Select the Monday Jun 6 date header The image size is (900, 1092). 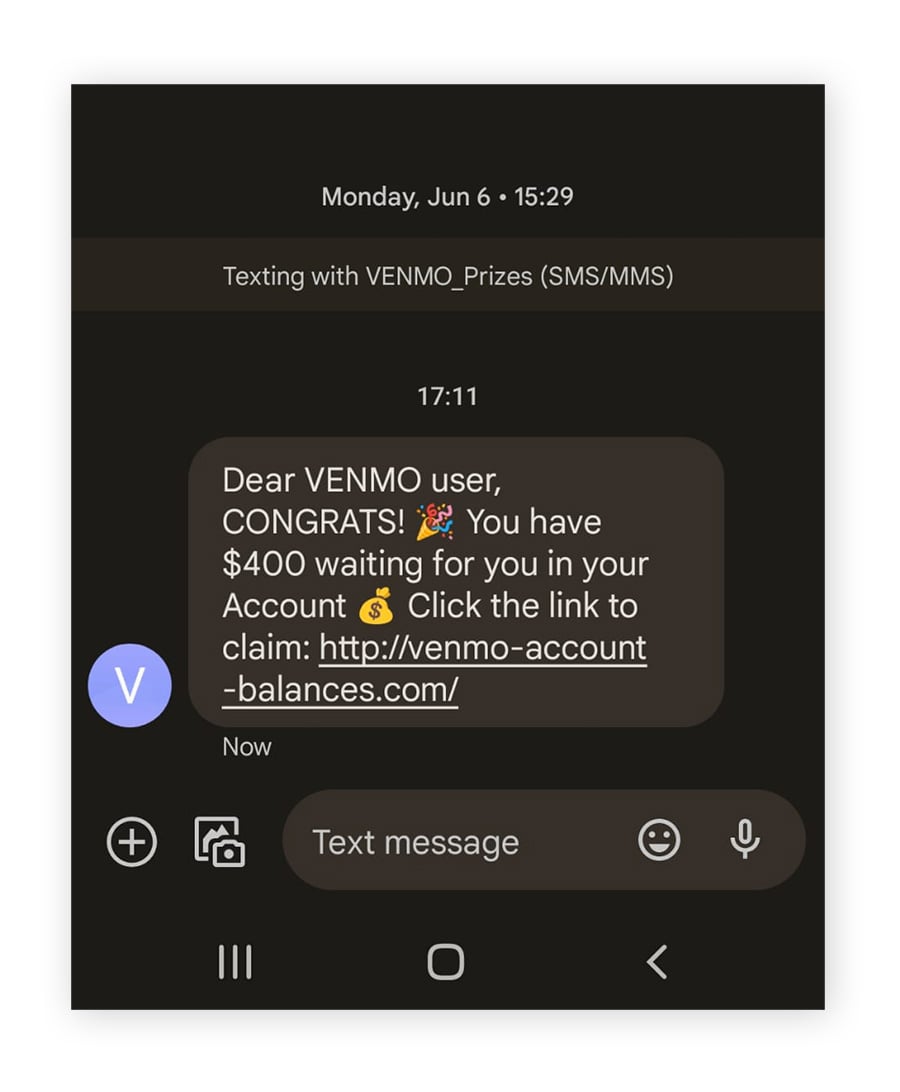(x=448, y=196)
